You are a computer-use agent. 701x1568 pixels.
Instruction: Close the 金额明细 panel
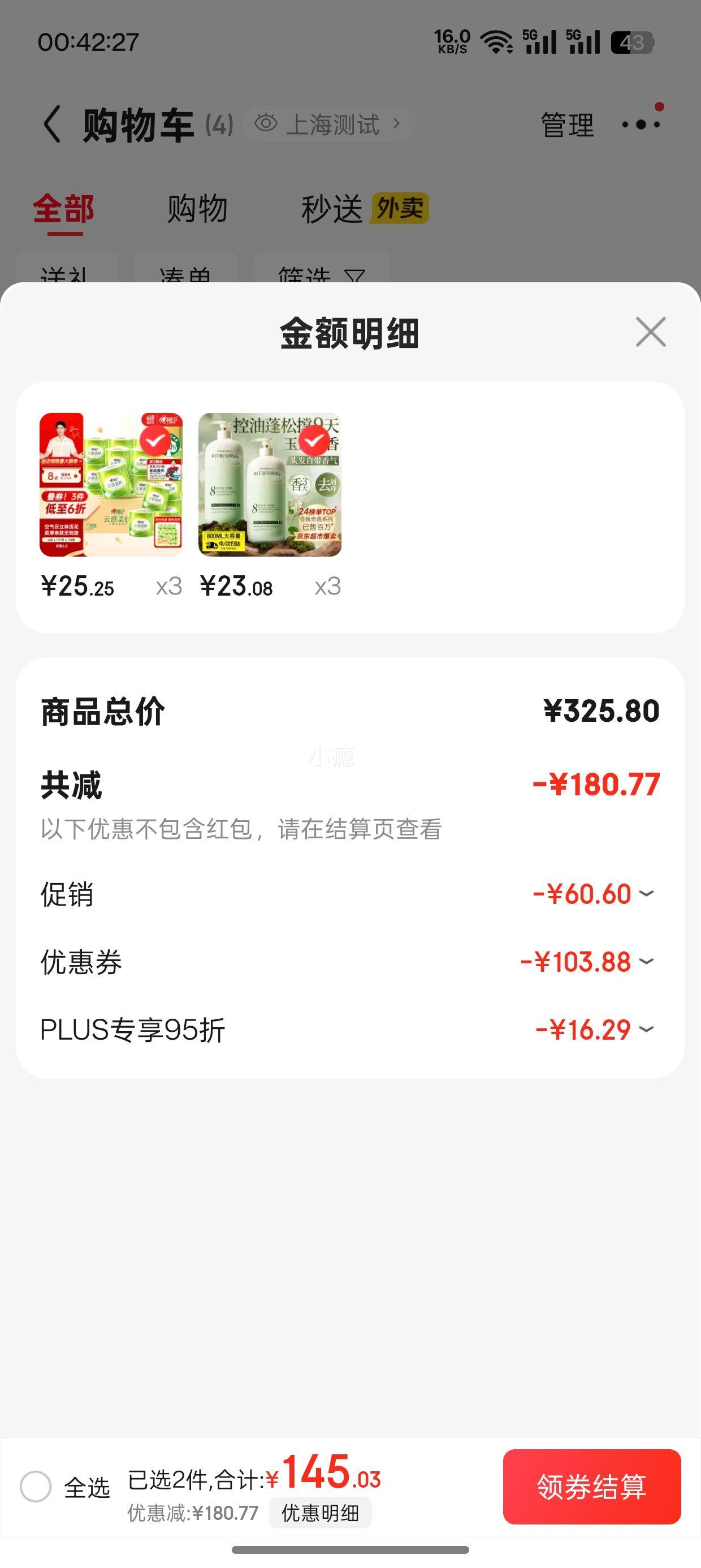coord(651,333)
